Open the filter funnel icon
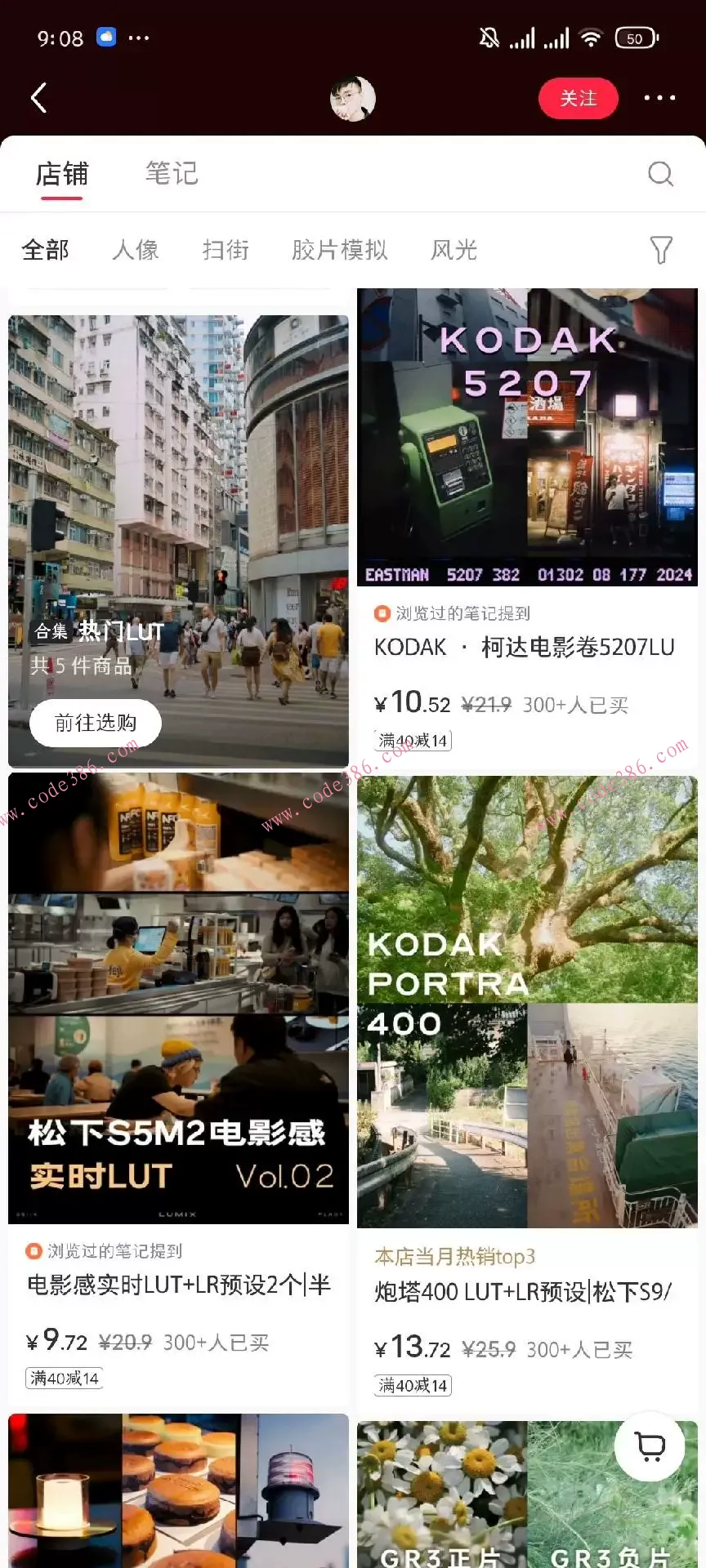 [x=662, y=251]
